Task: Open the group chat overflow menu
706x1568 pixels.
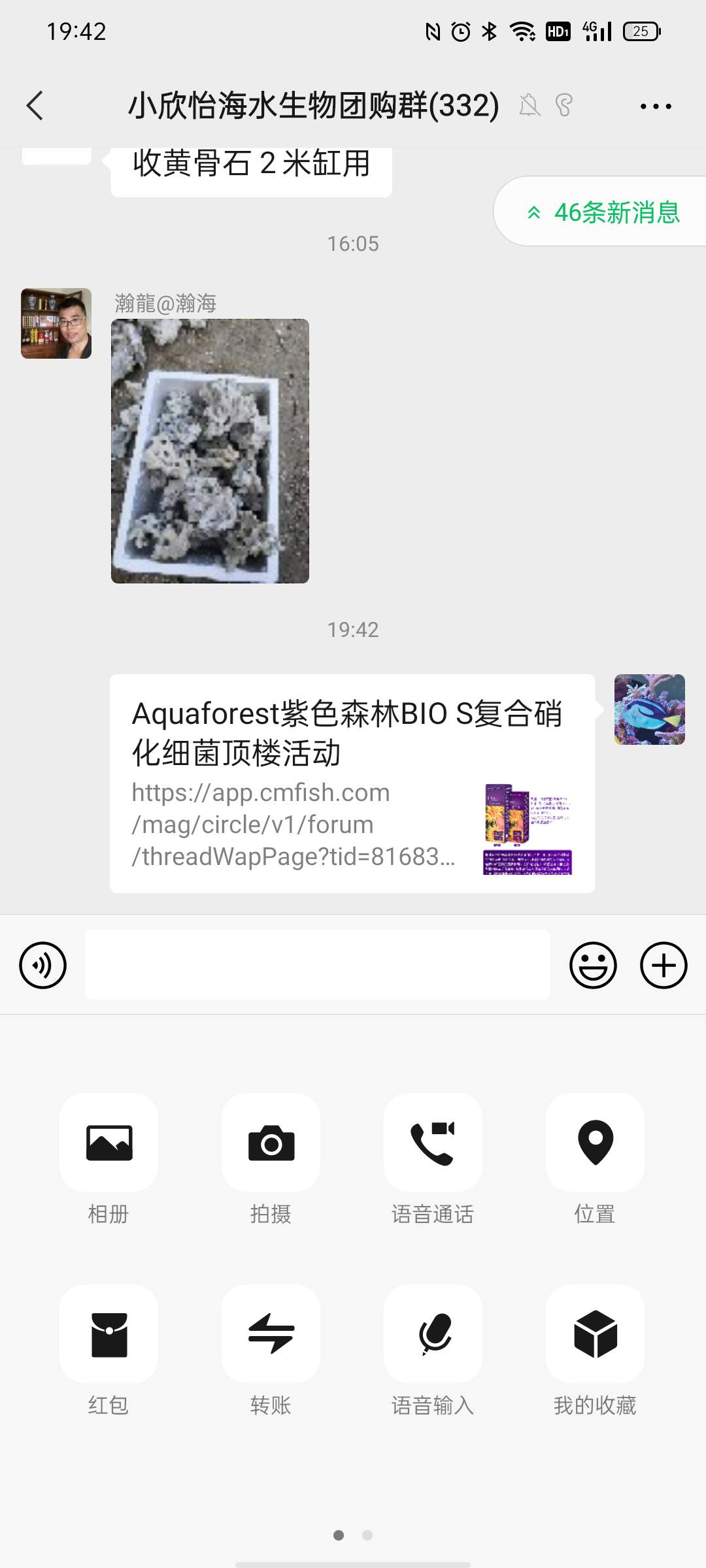Action: pyautogui.click(x=656, y=106)
